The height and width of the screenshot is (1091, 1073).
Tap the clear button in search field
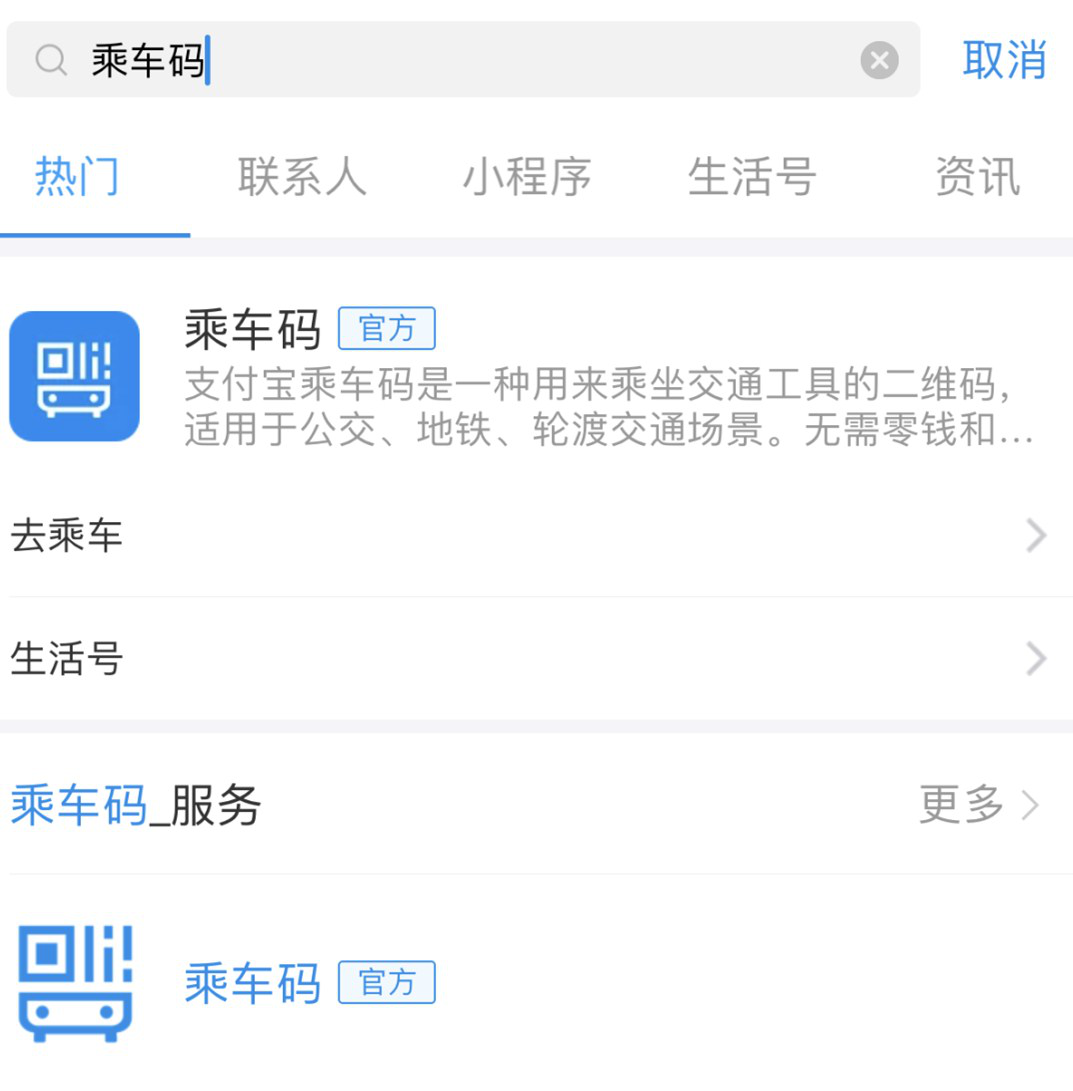click(x=879, y=60)
